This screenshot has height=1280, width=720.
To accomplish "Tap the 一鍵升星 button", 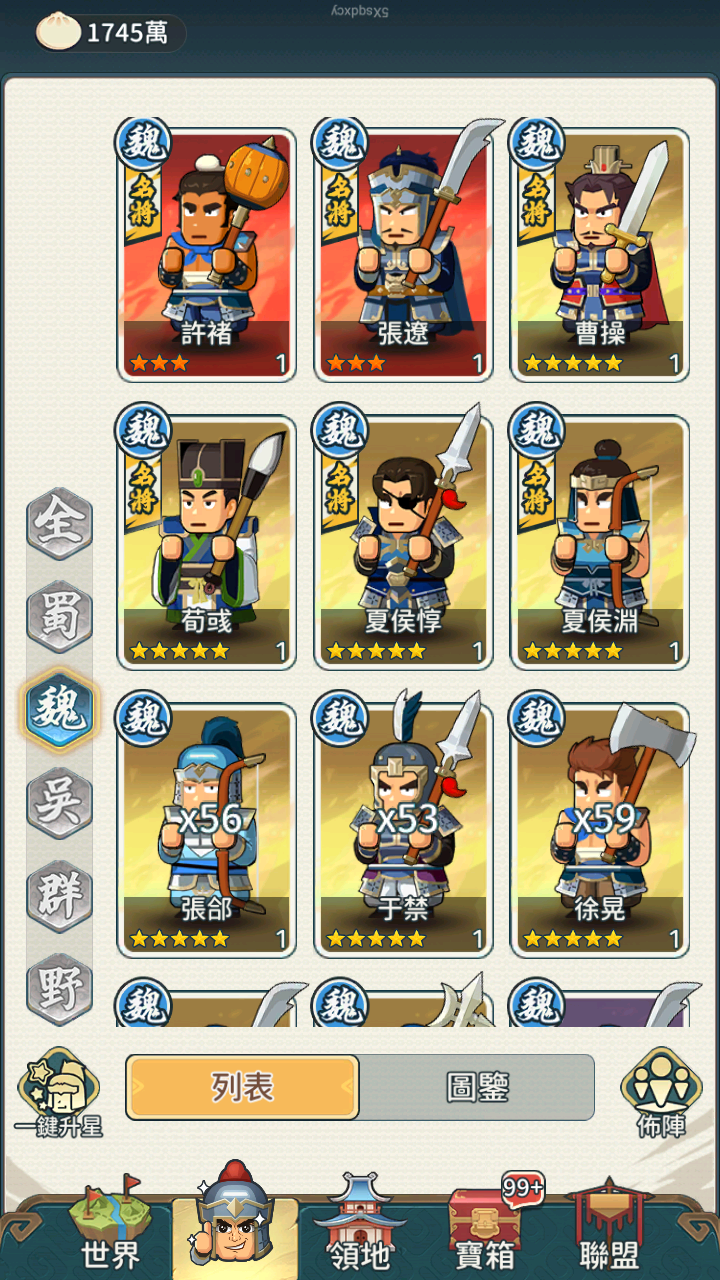I will point(59,1092).
